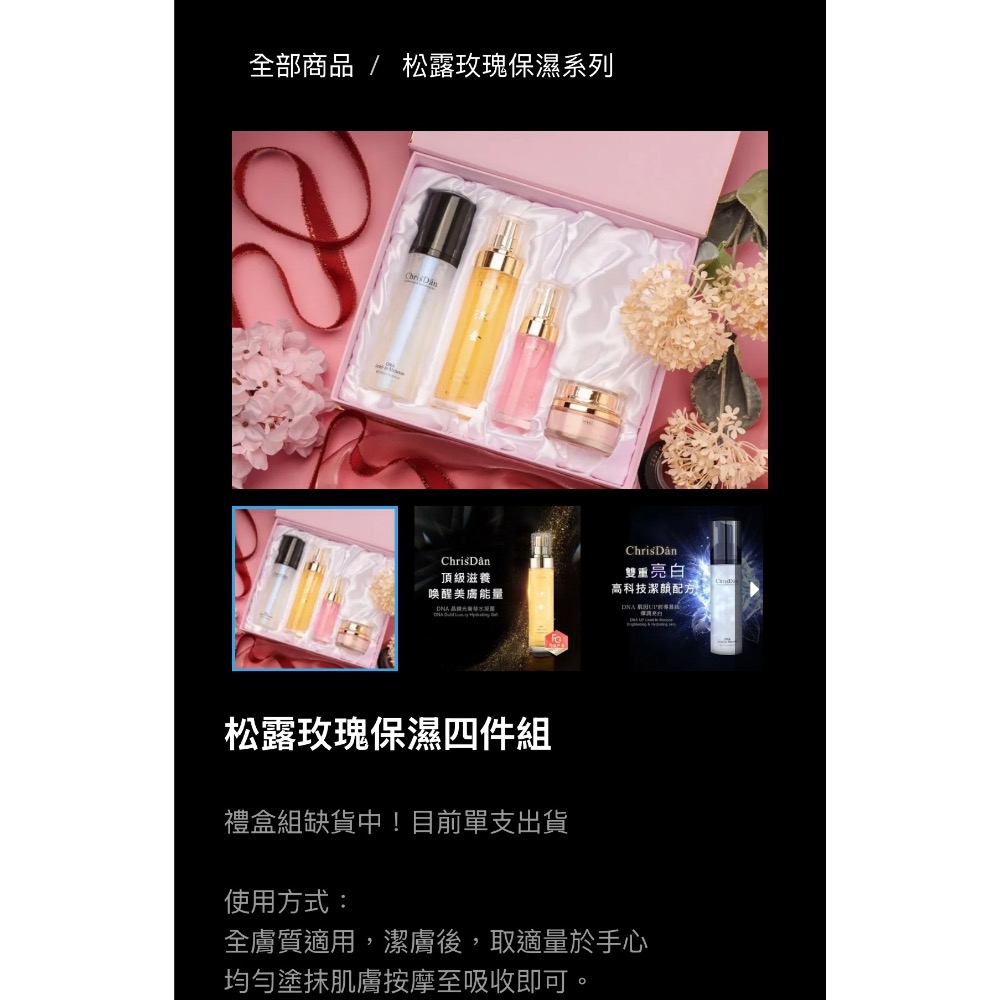Open the 全部商品 breadcrumb link
This screenshot has height=1000, width=1000.
(x=301, y=67)
